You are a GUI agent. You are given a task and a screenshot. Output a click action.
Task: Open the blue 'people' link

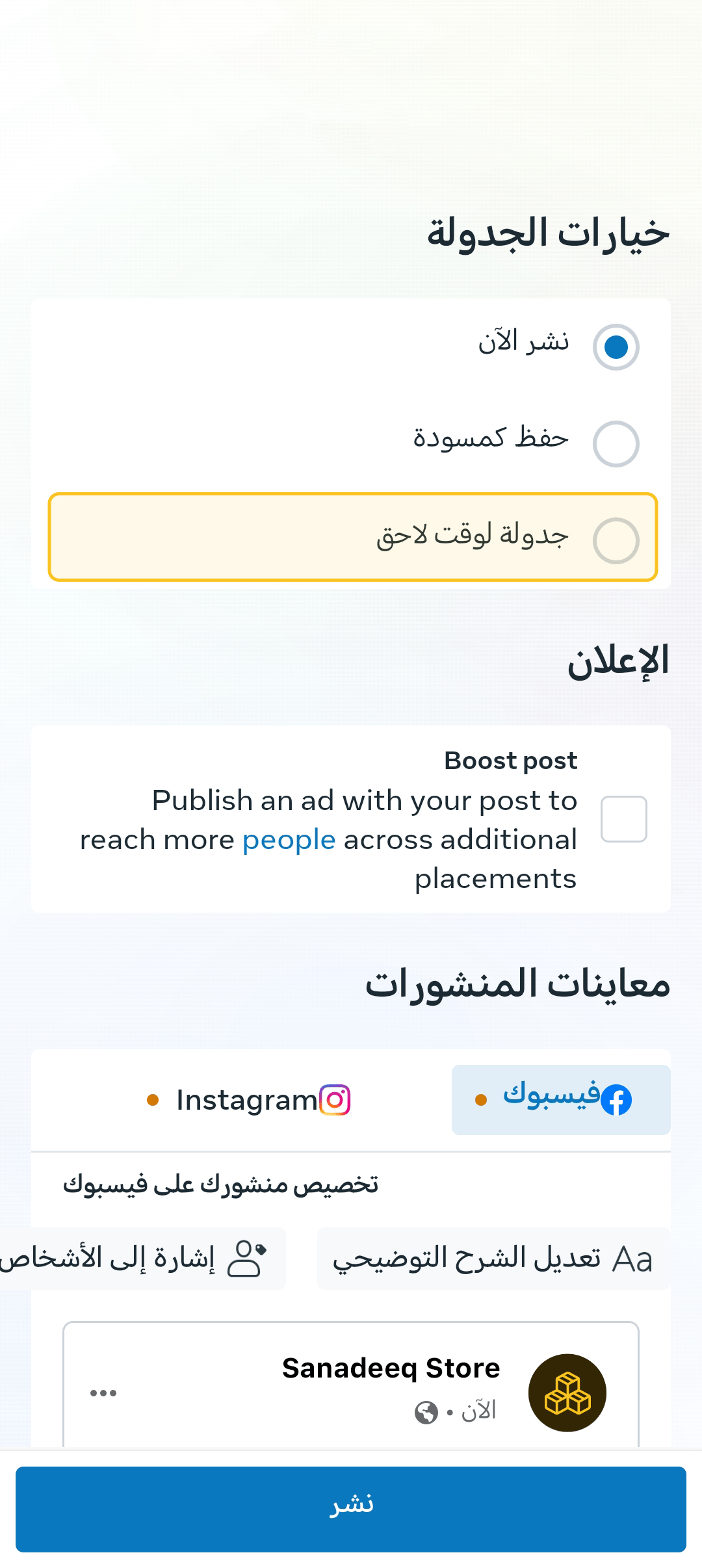[x=289, y=840]
